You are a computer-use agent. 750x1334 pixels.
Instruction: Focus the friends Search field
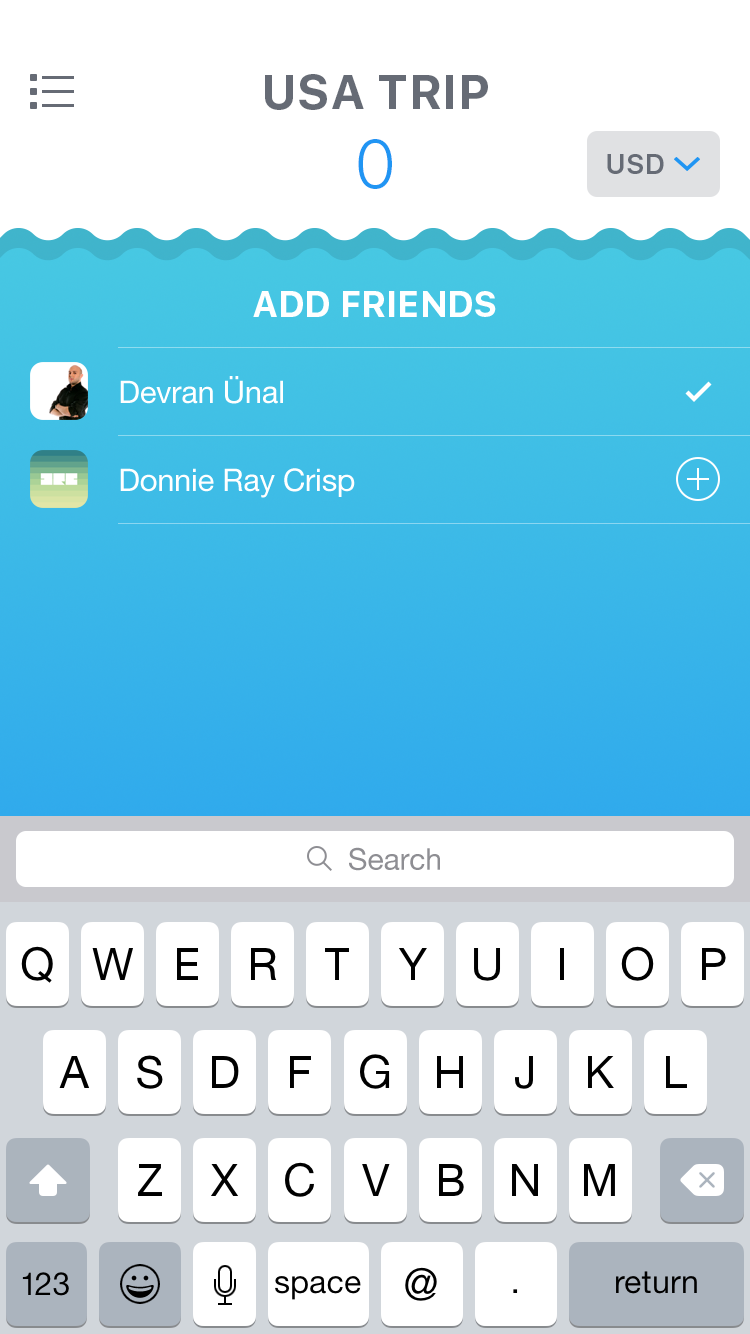click(x=375, y=859)
